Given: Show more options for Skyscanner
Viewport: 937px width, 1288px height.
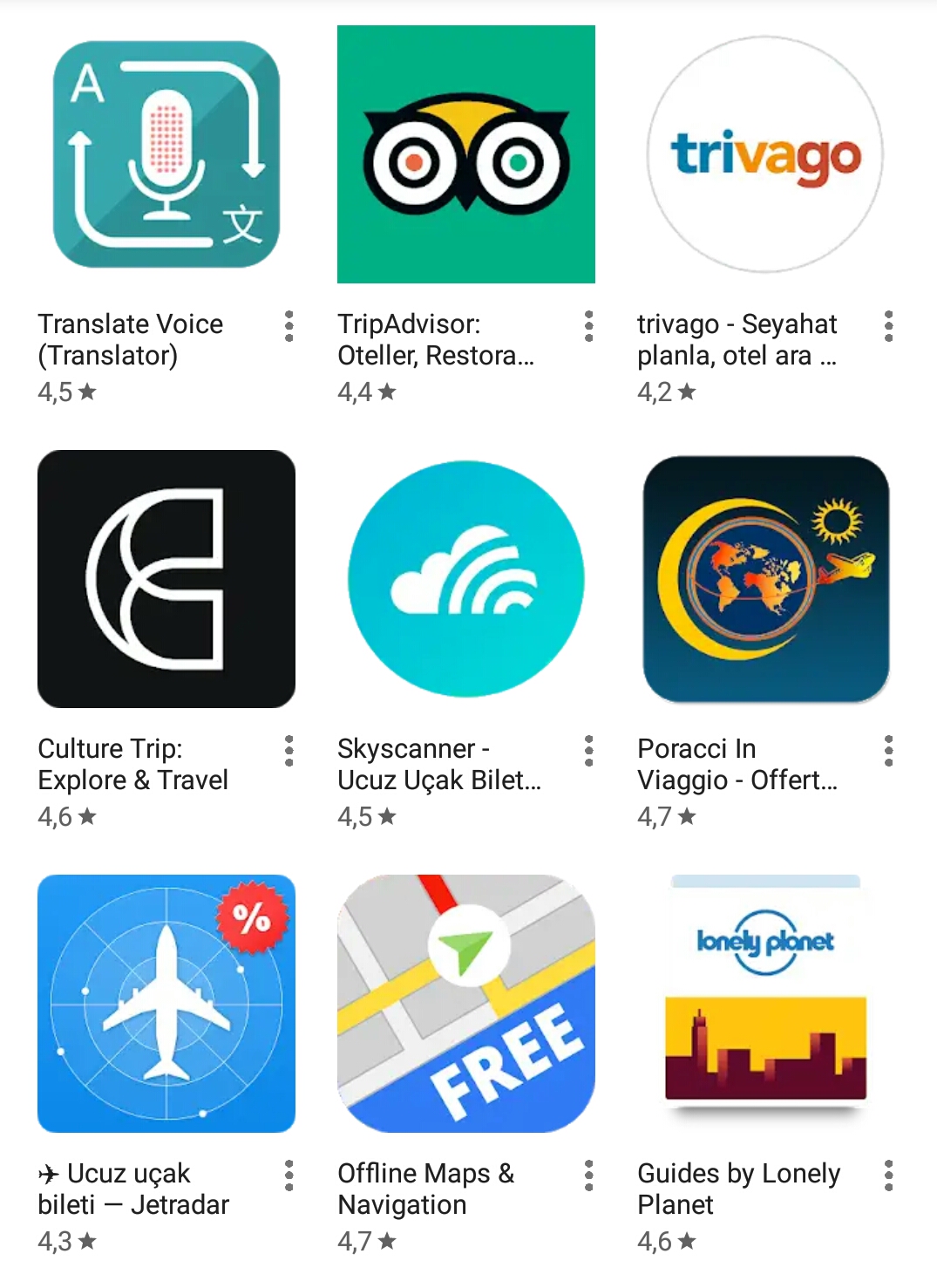Looking at the screenshot, I should point(589,751).
